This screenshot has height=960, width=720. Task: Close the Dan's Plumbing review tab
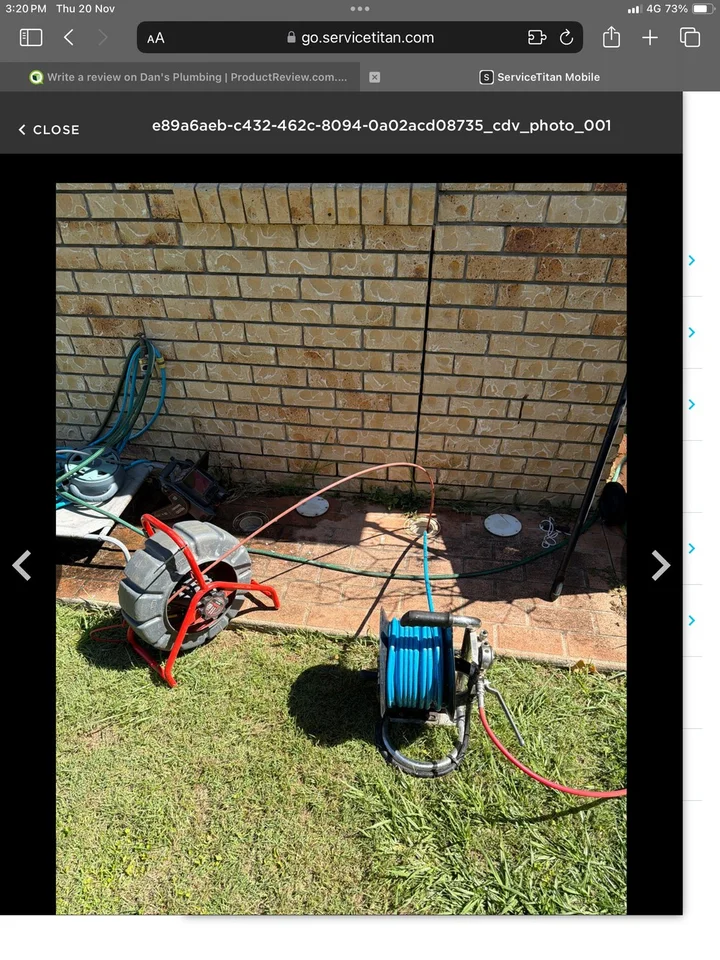click(375, 77)
